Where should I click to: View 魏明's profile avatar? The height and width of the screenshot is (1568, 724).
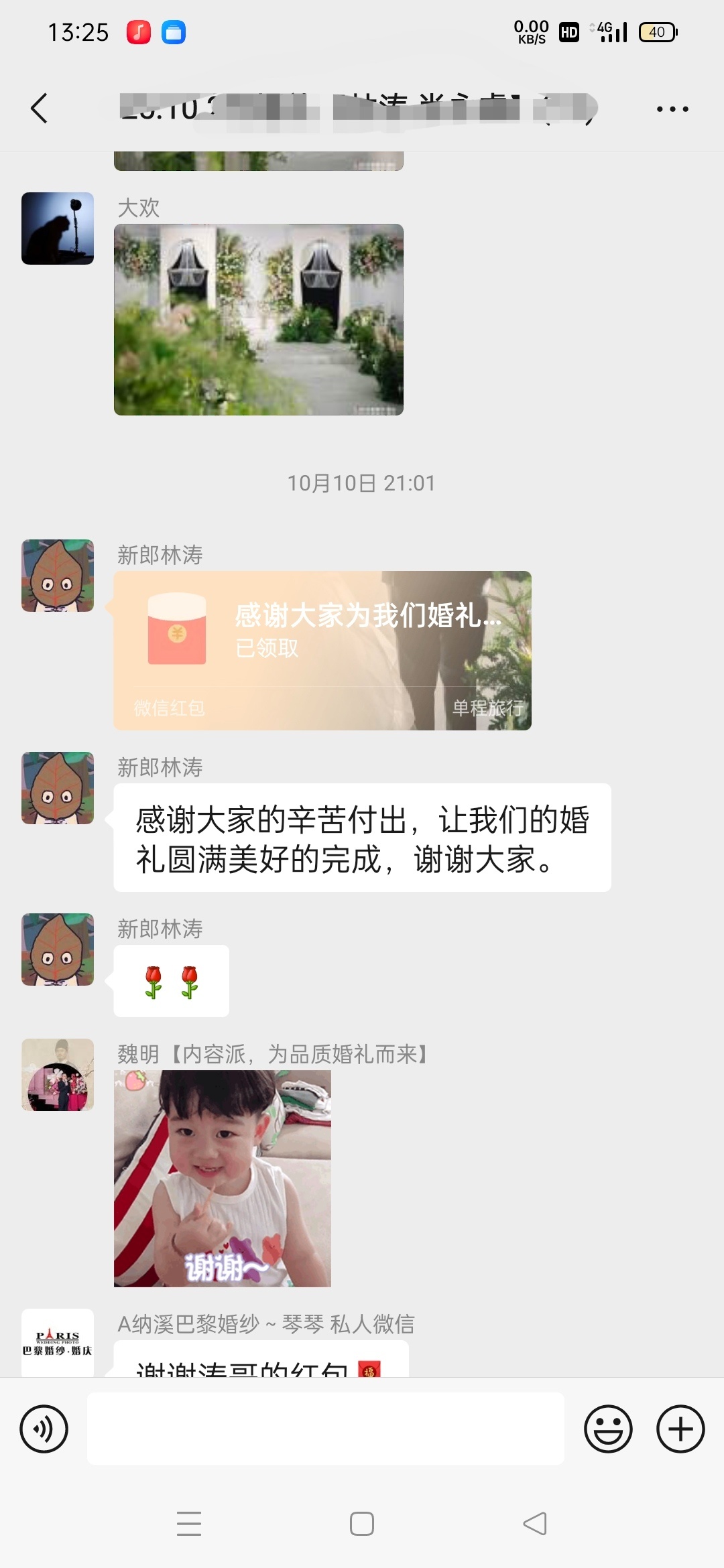click(58, 1075)
